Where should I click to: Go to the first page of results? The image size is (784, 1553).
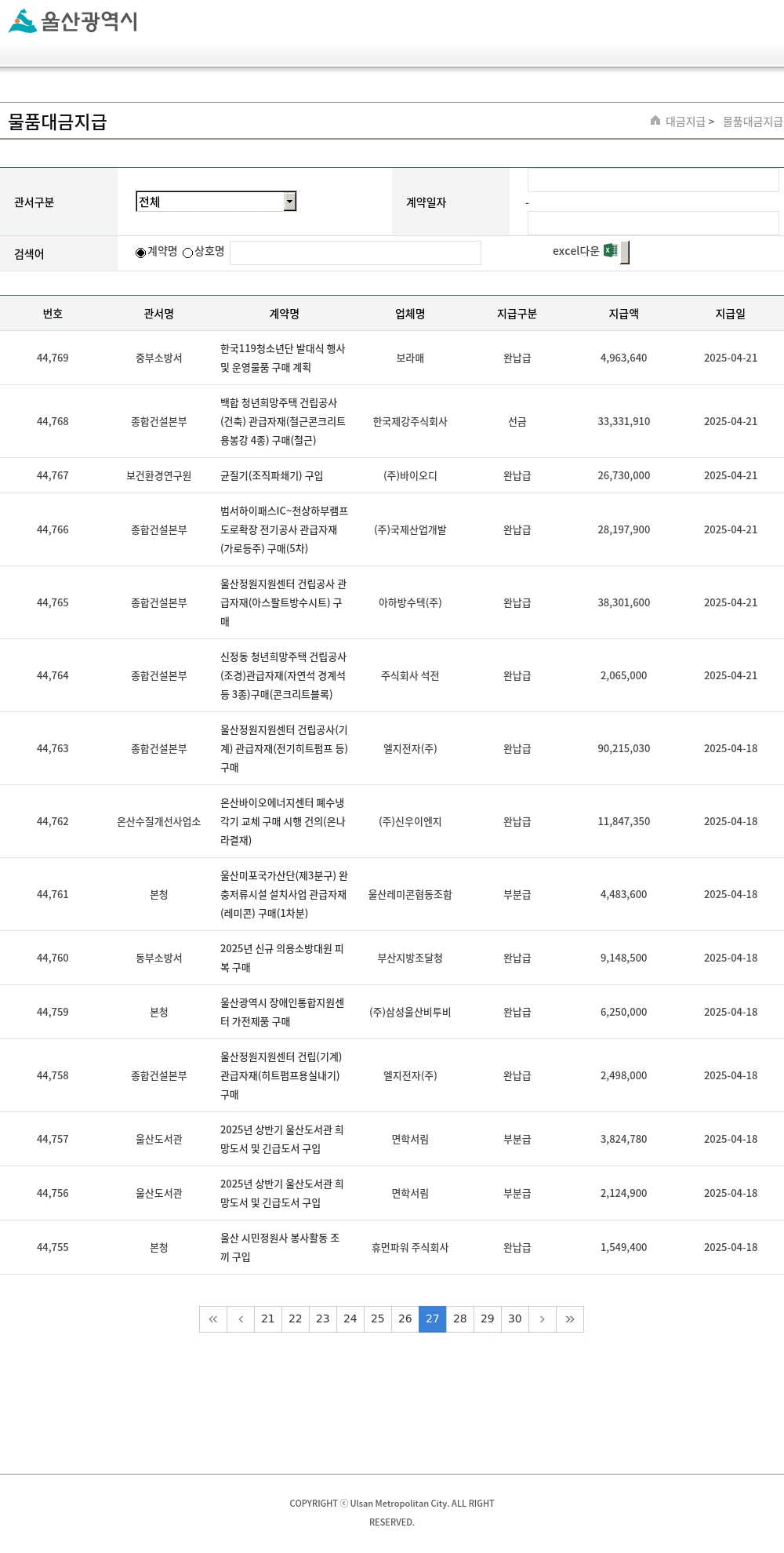pyautogui.click(x=213, y=1319)
